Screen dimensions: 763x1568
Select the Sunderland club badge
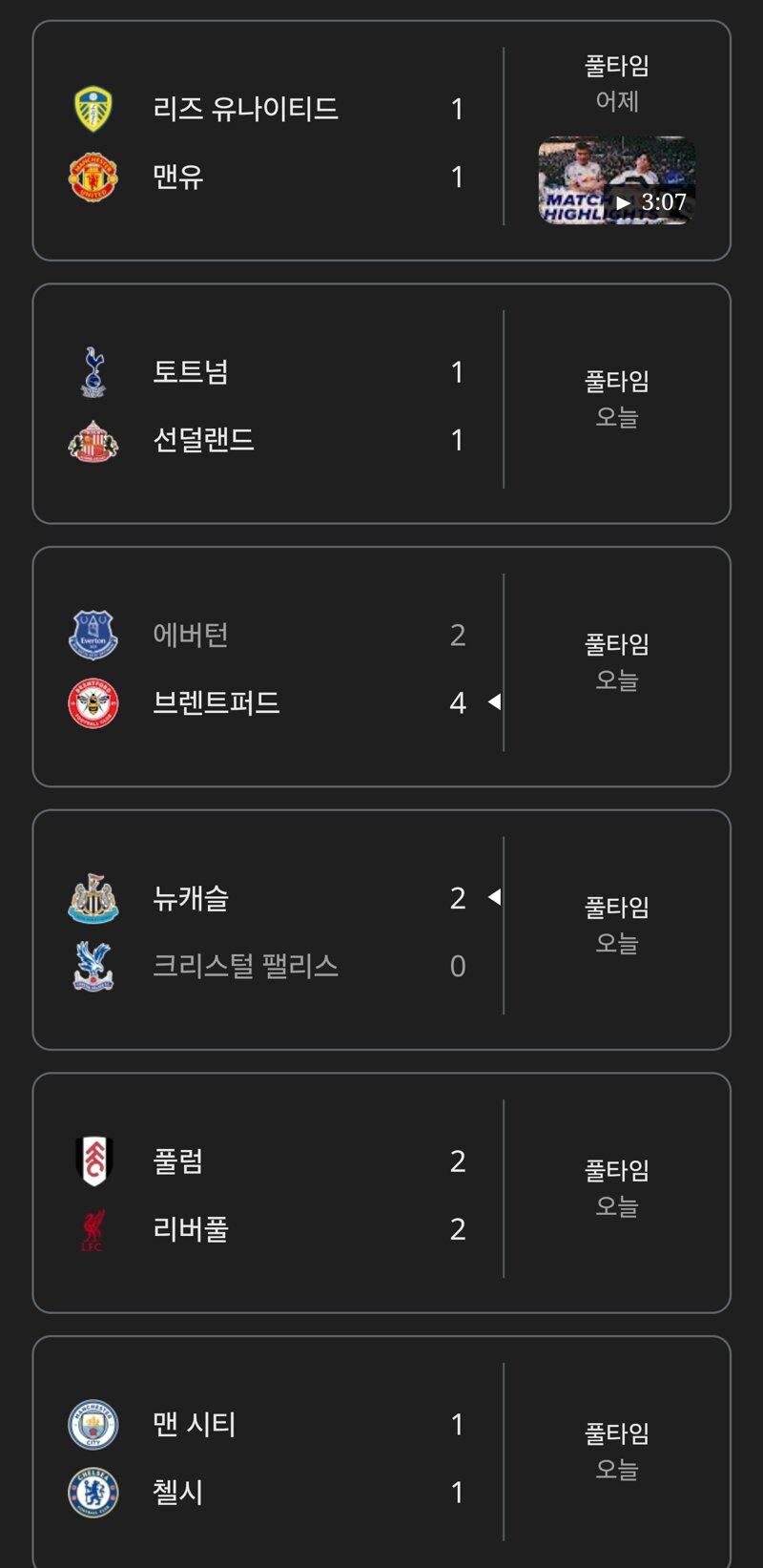pyautogui.click(x=91, y=438)
